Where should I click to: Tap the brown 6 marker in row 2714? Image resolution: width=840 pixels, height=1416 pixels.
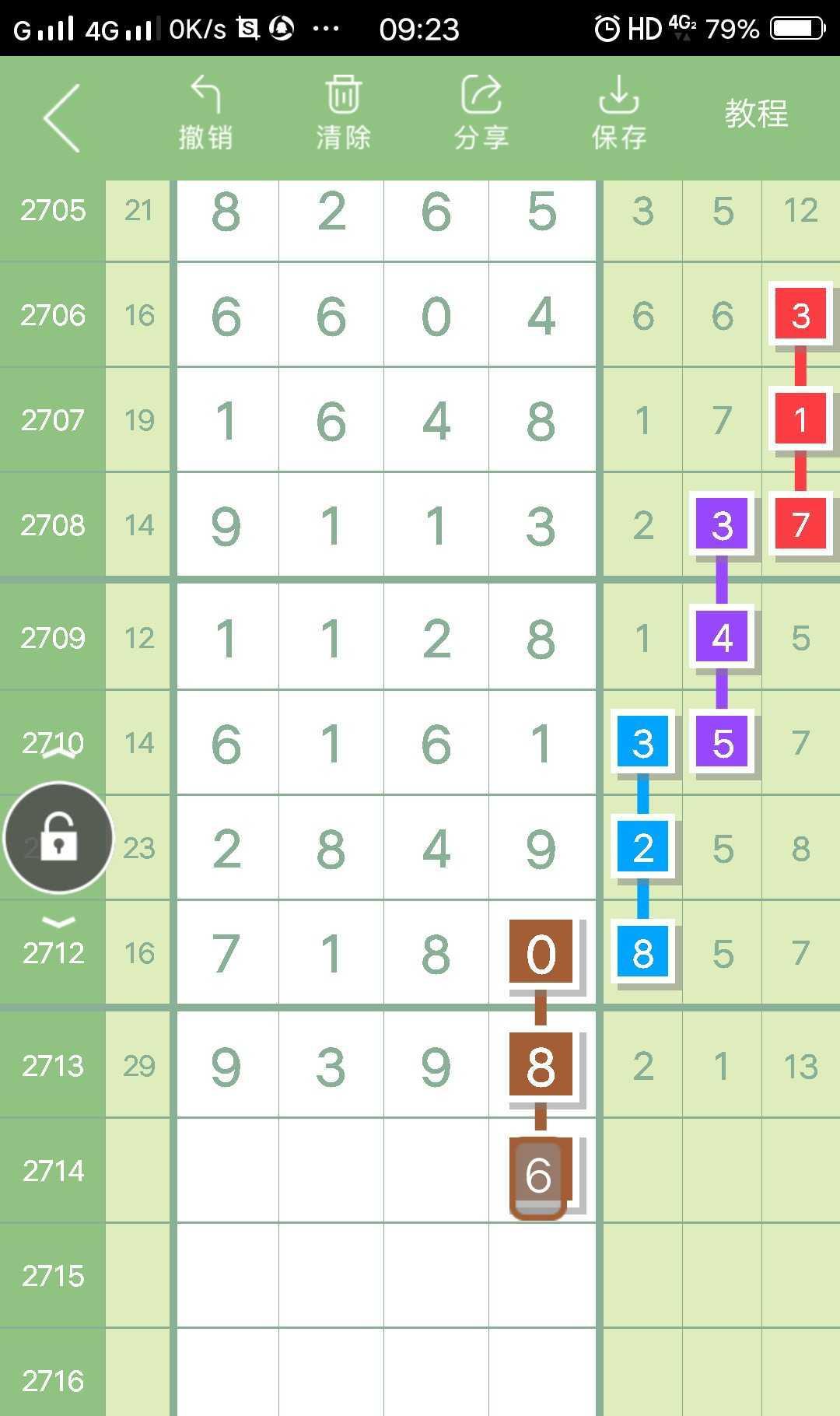click(x=539, y=1175)
